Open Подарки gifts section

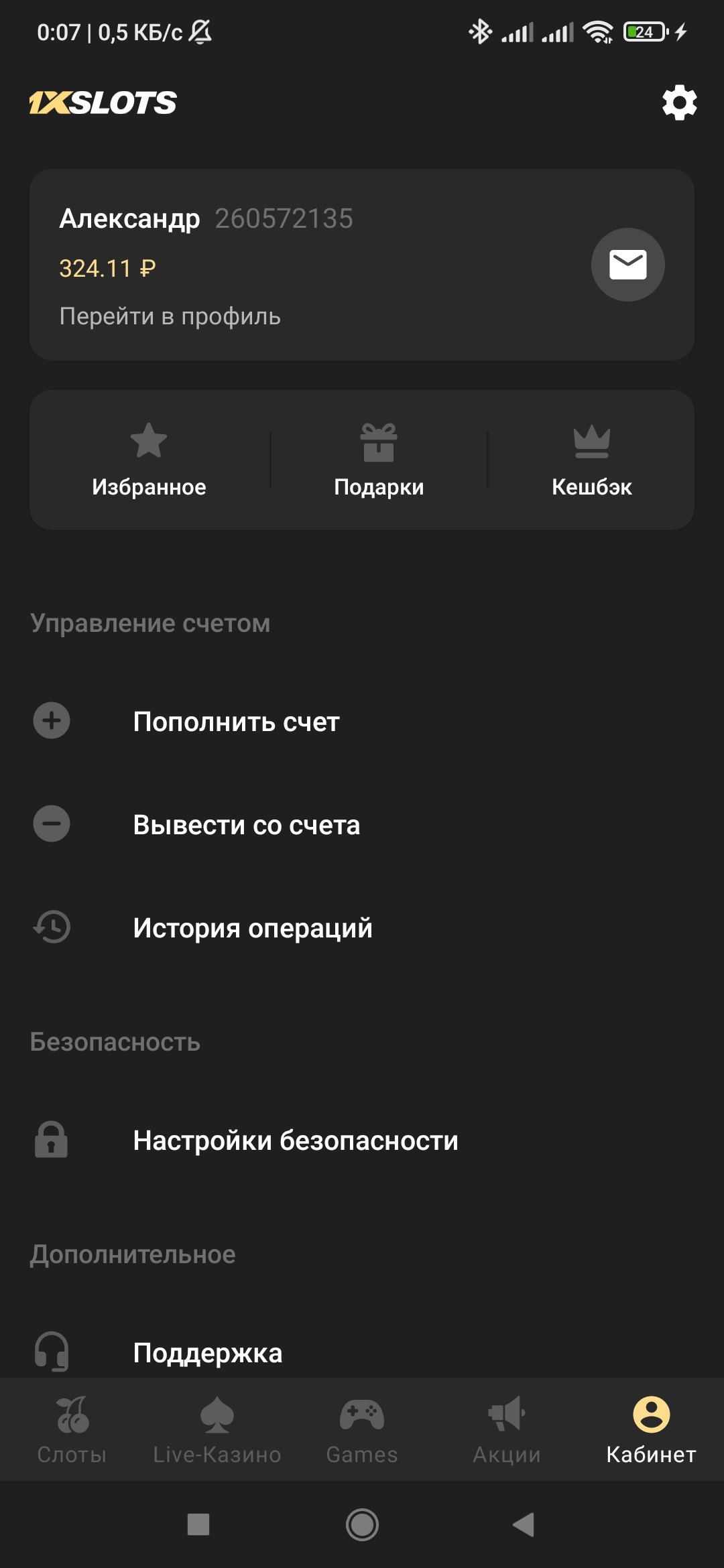pos(379,461)
